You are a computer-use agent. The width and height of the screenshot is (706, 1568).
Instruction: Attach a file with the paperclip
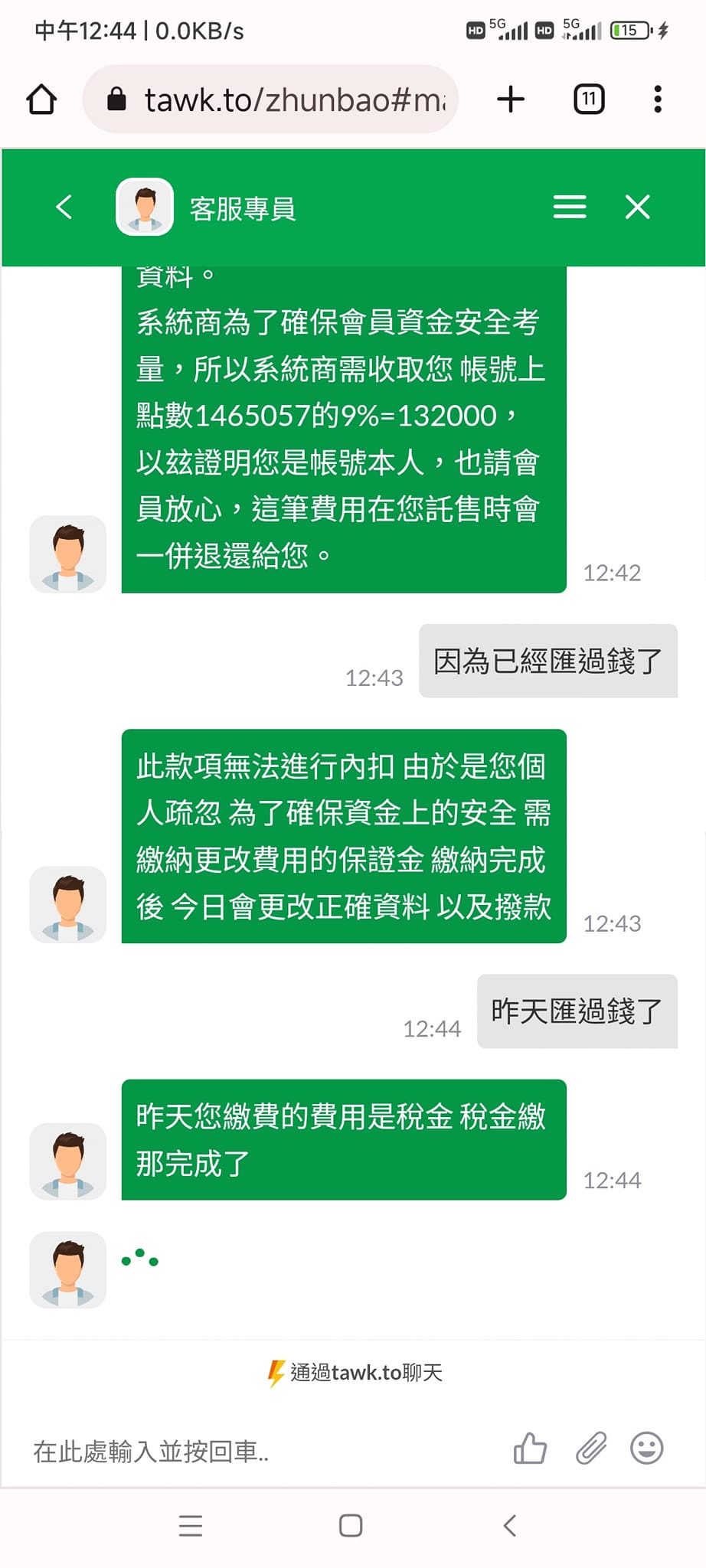tap(590, 1449)
